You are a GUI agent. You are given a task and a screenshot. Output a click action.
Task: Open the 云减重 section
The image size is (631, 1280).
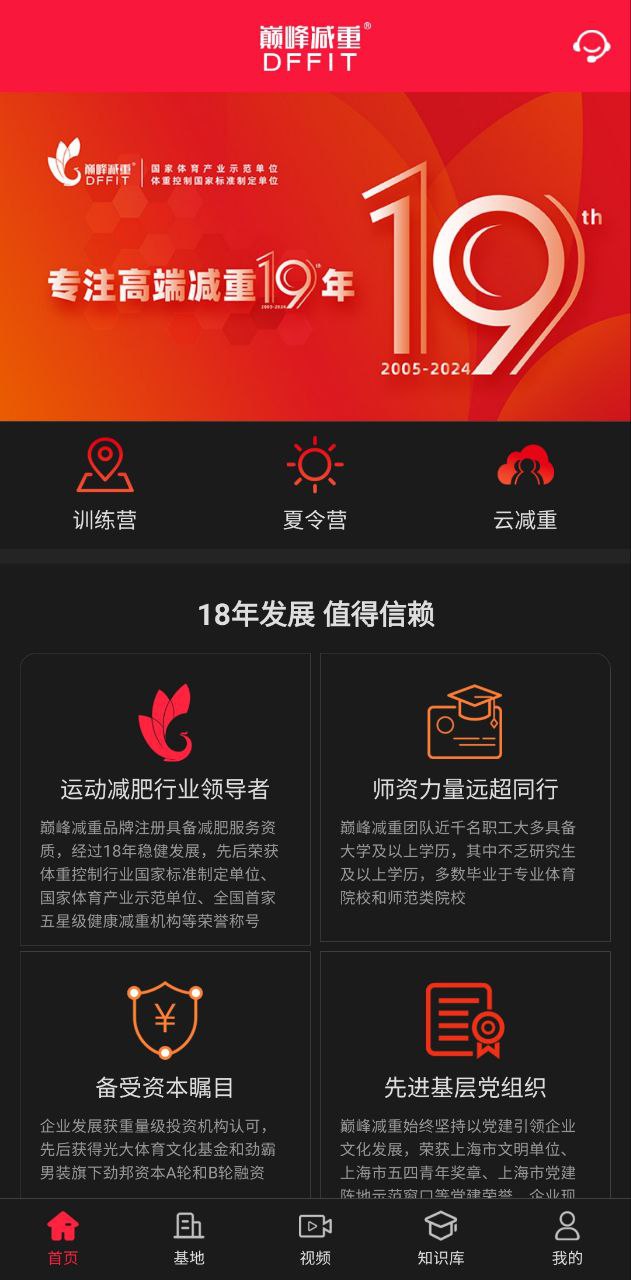click(x=525, y=485)
